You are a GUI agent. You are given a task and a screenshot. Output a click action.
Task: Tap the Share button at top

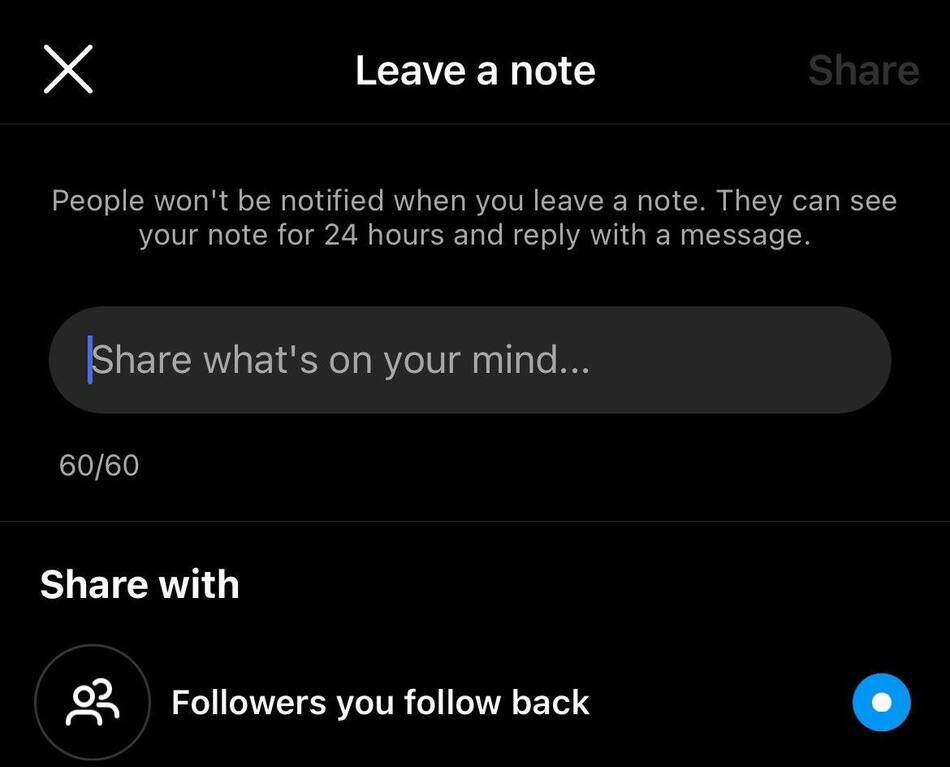(862, 71)
